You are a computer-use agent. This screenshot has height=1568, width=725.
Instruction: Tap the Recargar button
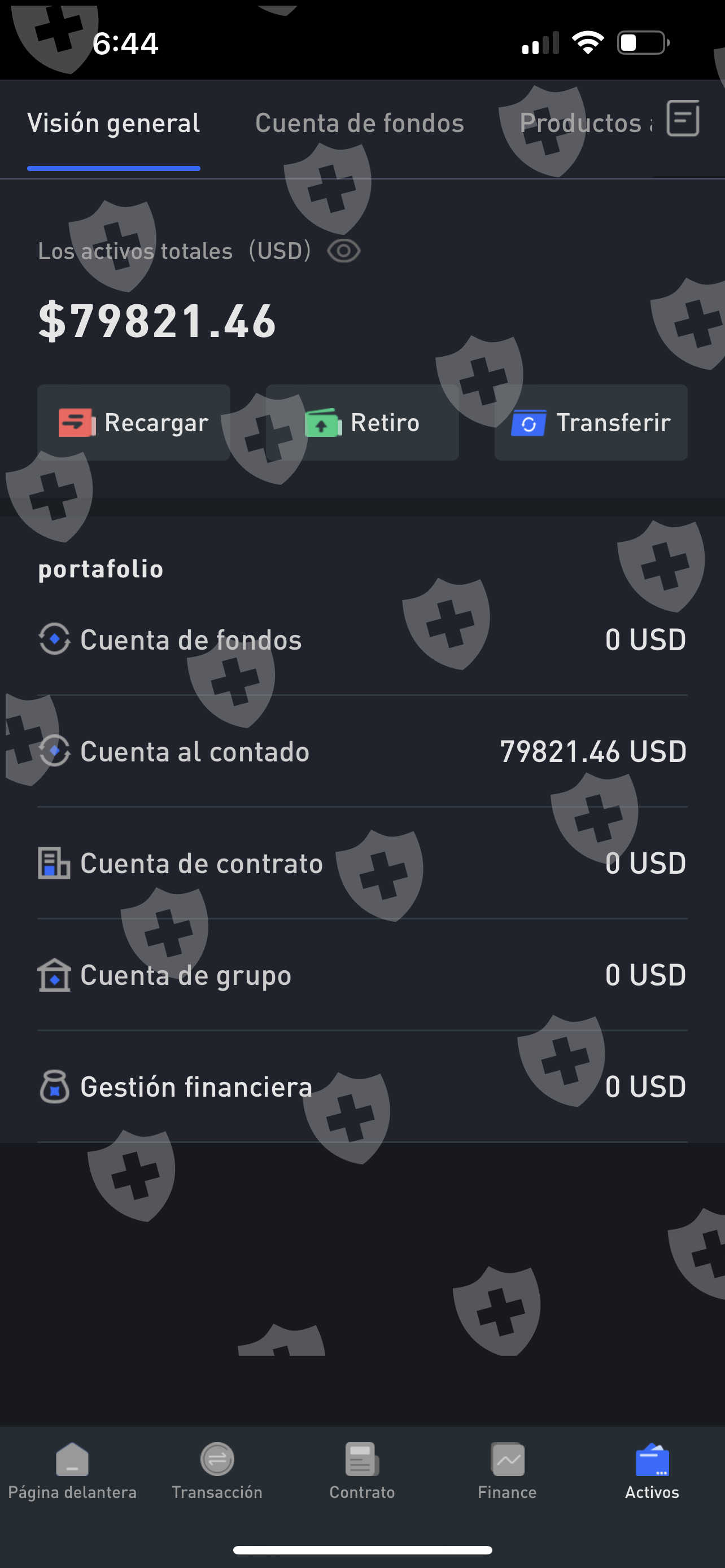coord(134,422)
